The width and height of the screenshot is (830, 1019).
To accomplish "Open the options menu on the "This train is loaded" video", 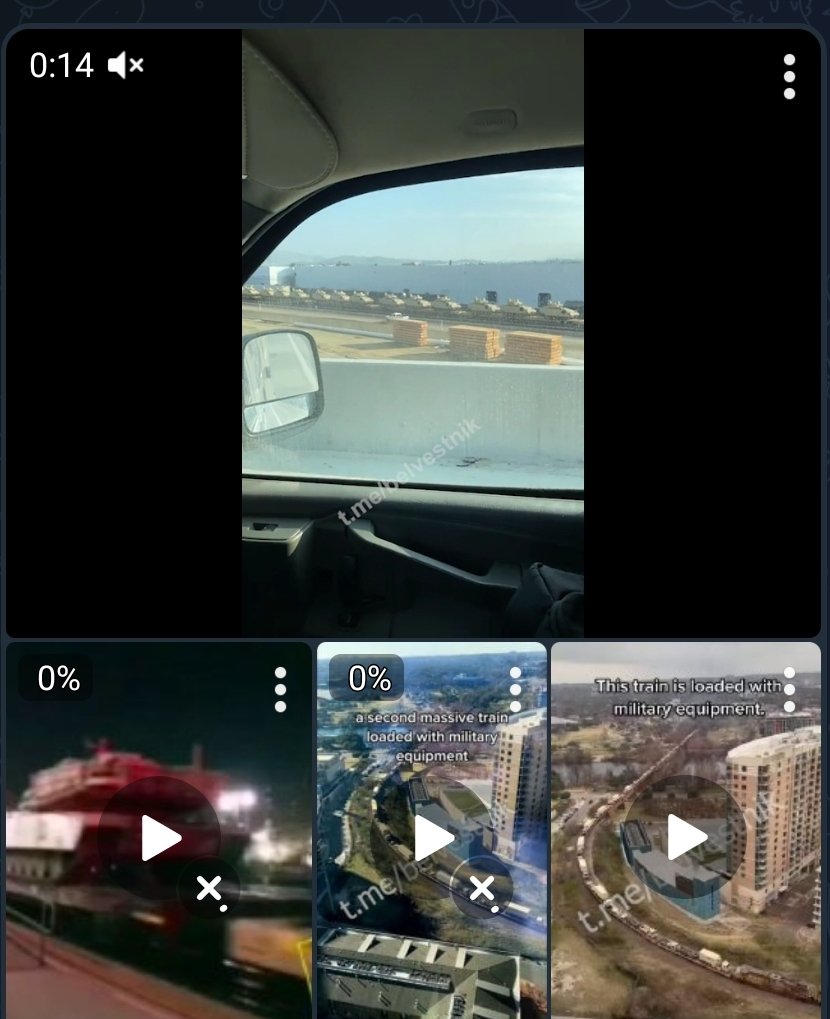I will pos(789,690).
